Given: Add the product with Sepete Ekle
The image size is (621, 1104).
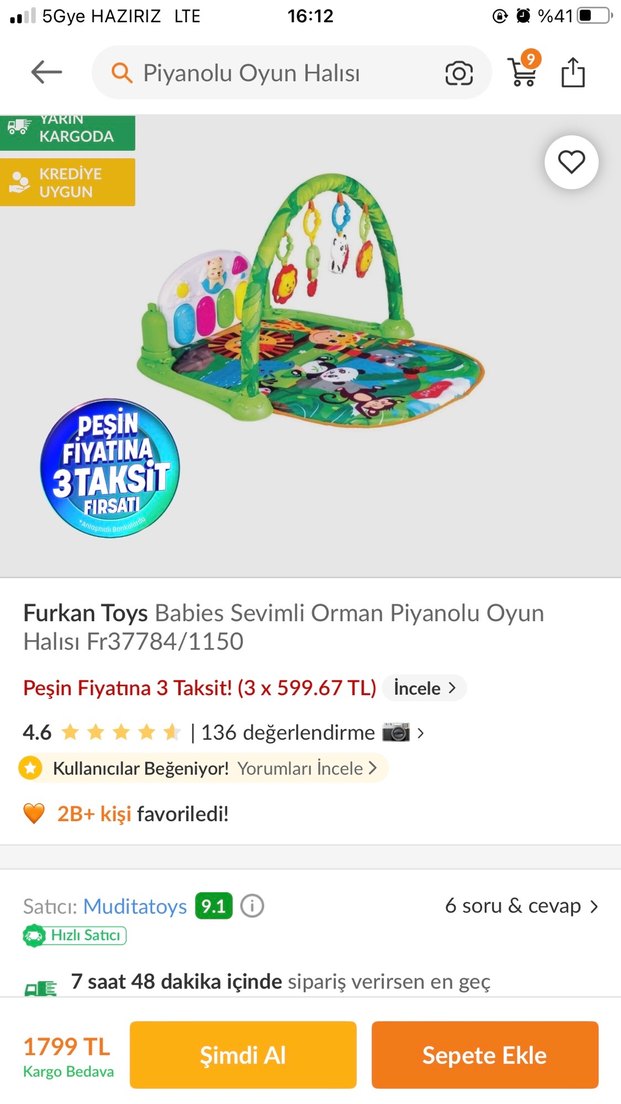Looking at the screenshot, I should pyautogui.click(x=485, y=1055).
